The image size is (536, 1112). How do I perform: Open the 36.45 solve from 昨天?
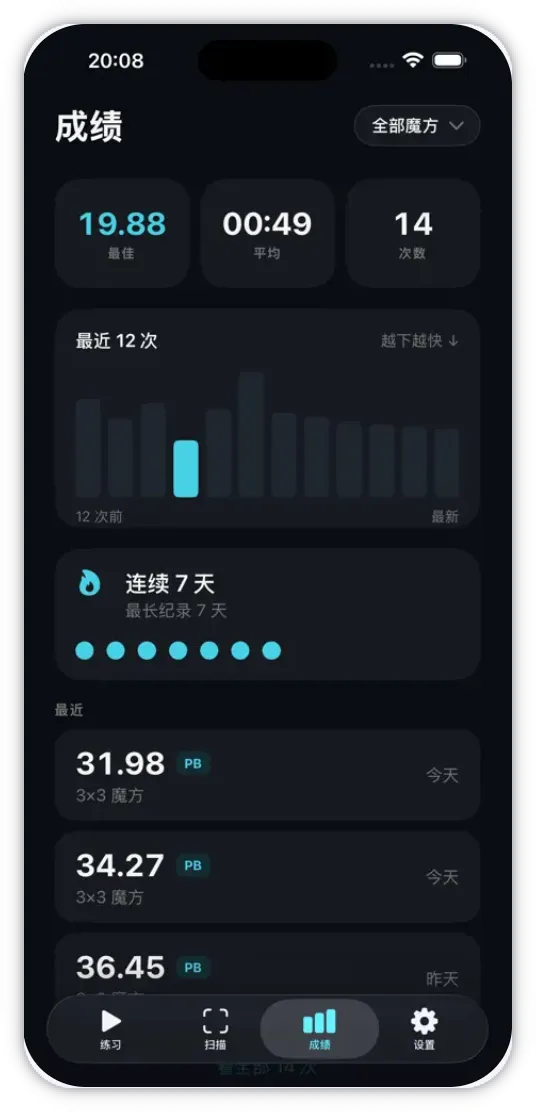(x=267, y=966)
